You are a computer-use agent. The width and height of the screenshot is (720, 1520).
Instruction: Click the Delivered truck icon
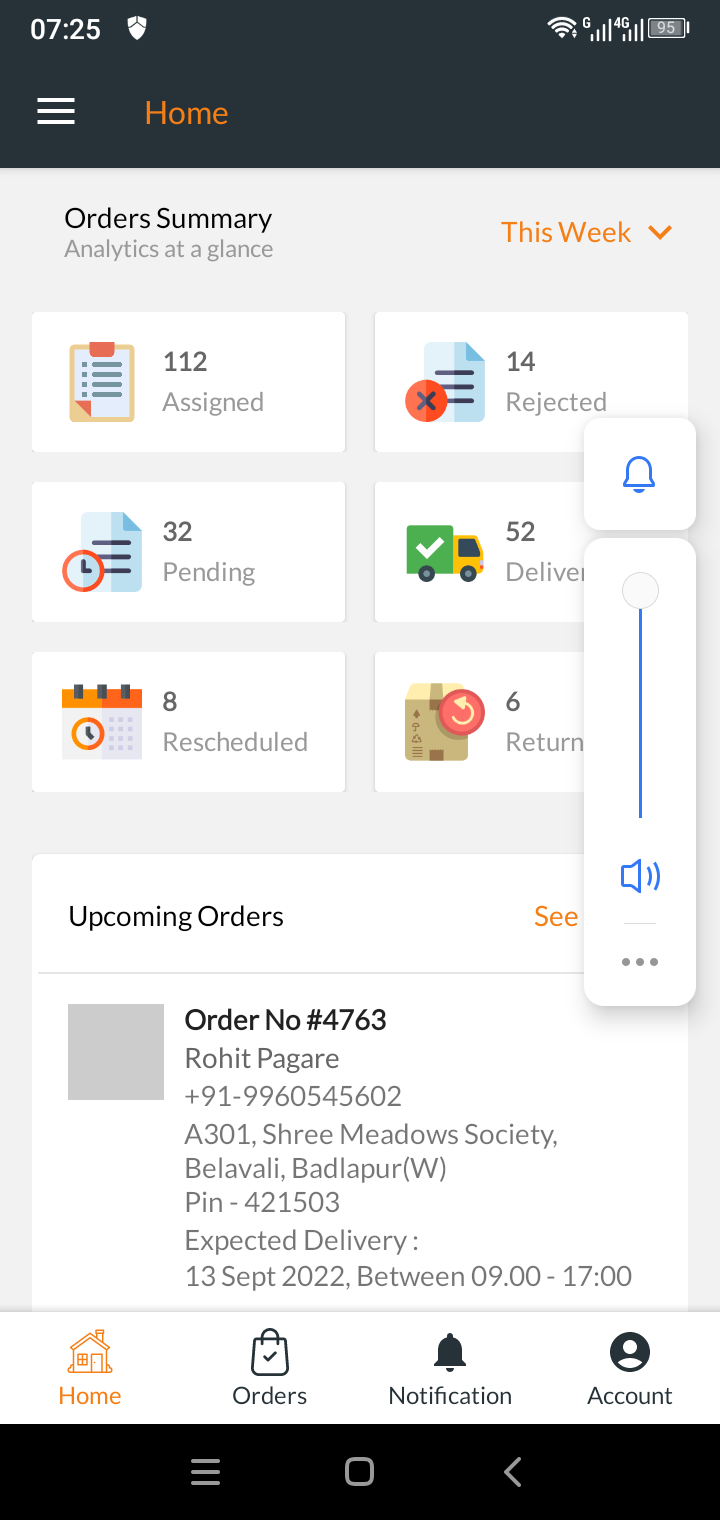[444, 551]
